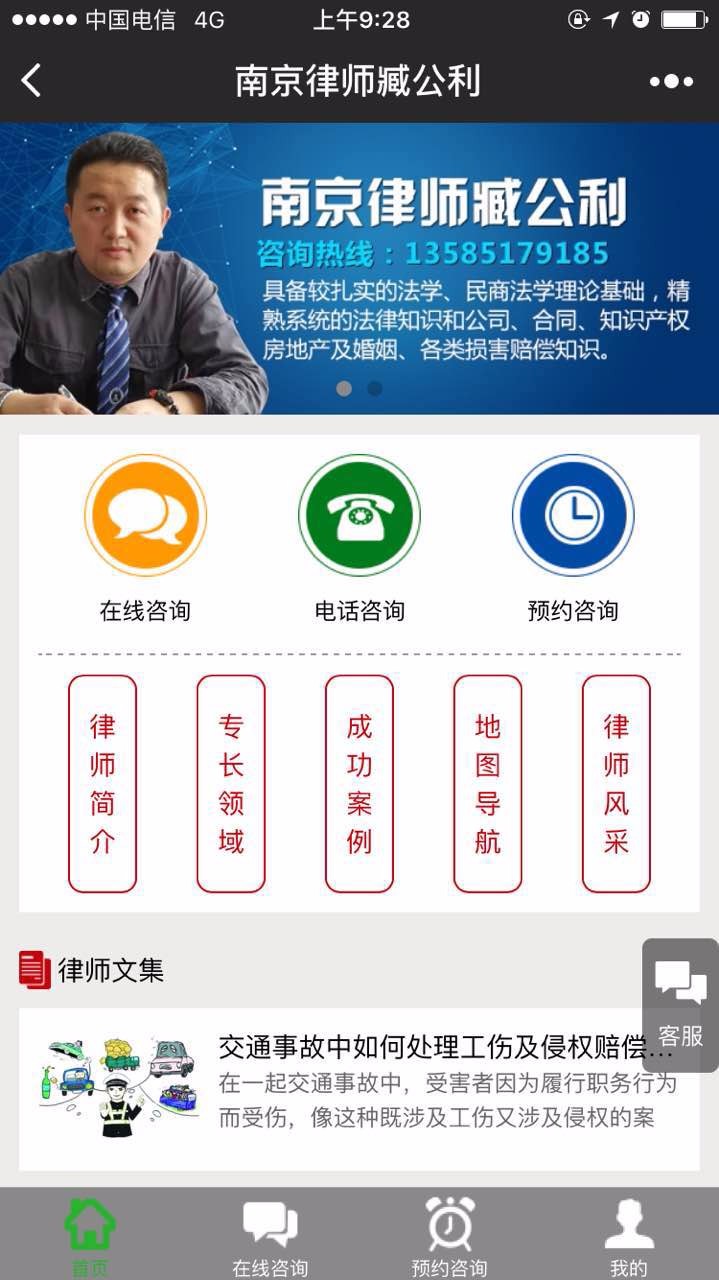This screenshot has width=719, height=1280.
Task: Open 律师简介
Action: click(102, 783)
